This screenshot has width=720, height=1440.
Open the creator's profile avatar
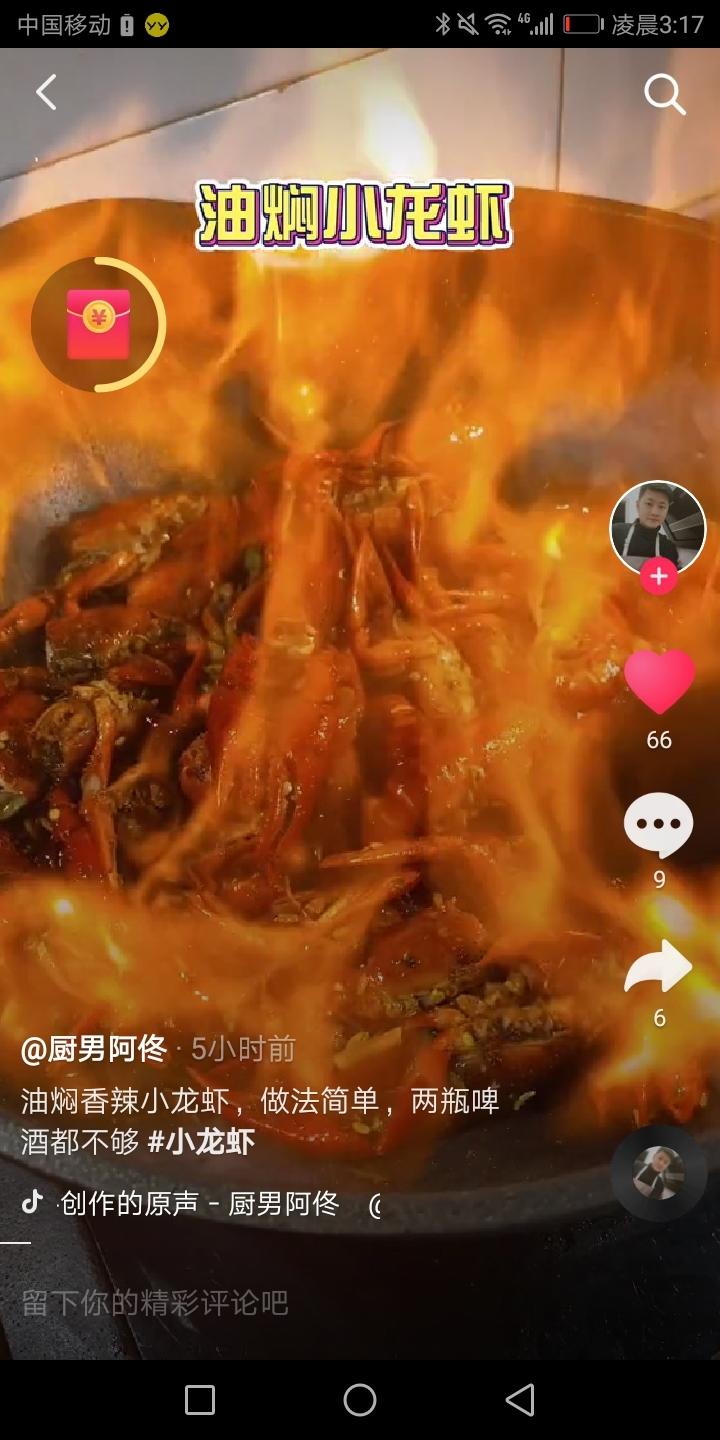click(658, 529)
